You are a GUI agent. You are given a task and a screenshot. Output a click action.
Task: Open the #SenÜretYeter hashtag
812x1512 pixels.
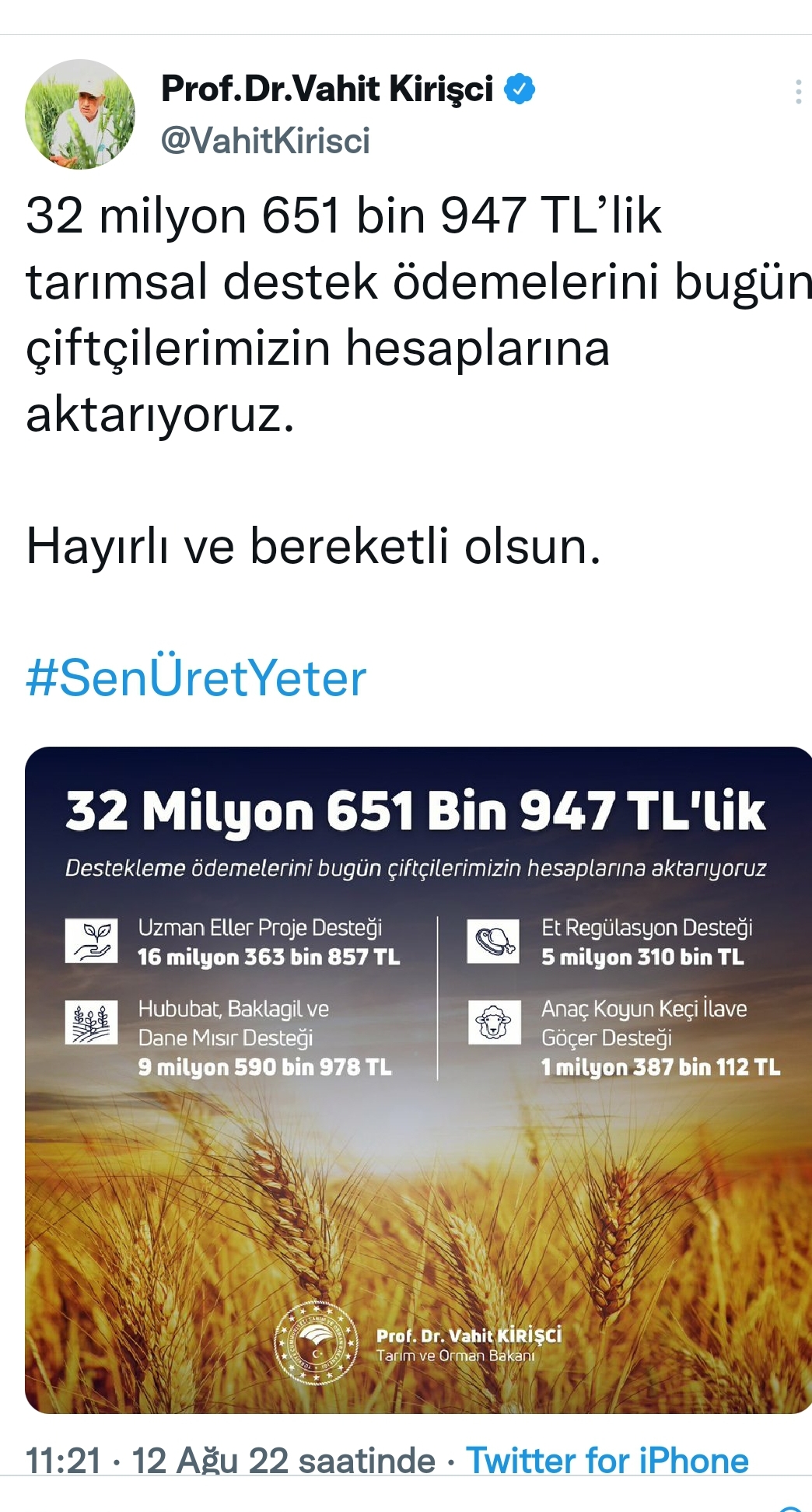196,678
